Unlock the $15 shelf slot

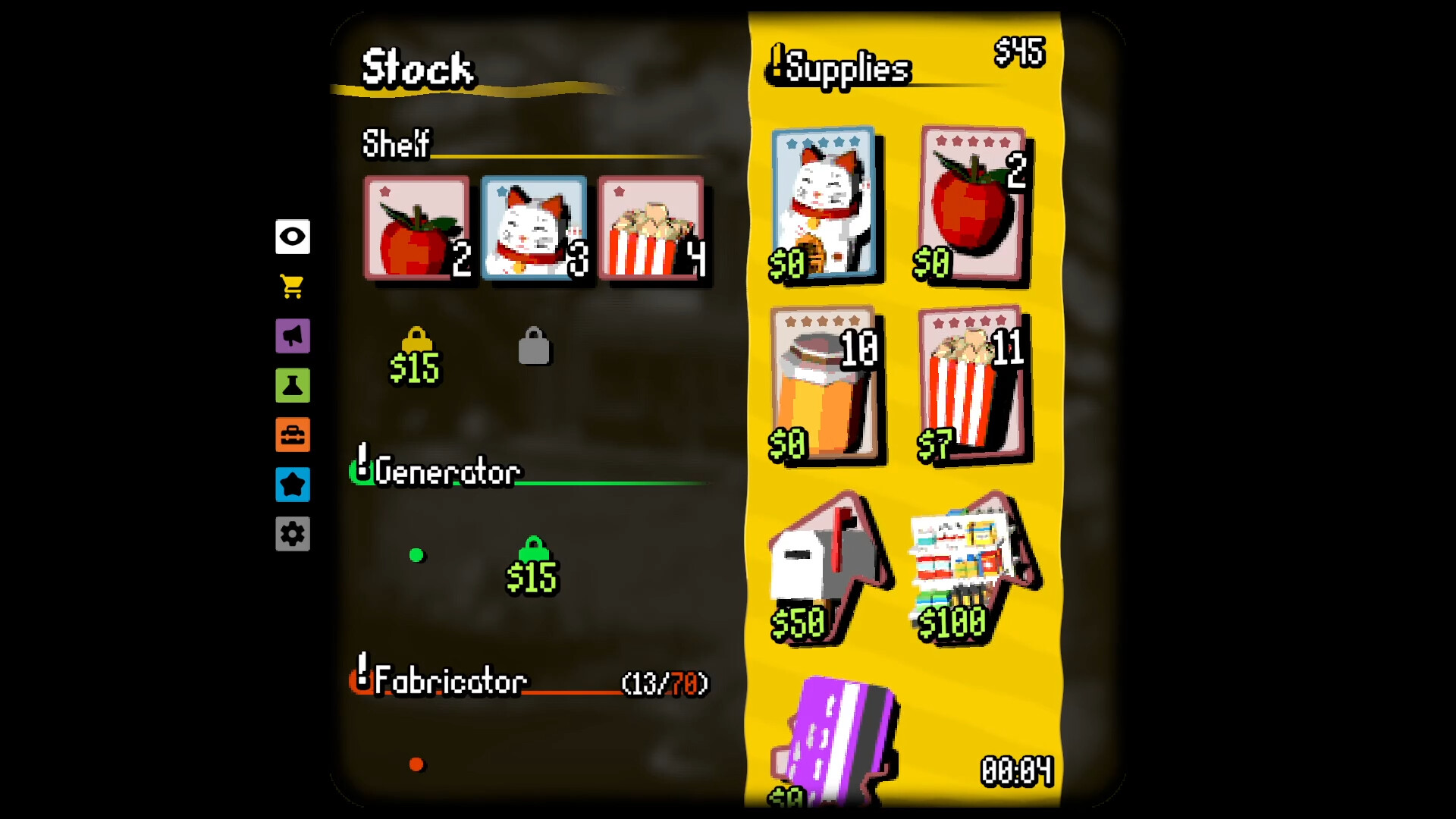pos(416,356)
